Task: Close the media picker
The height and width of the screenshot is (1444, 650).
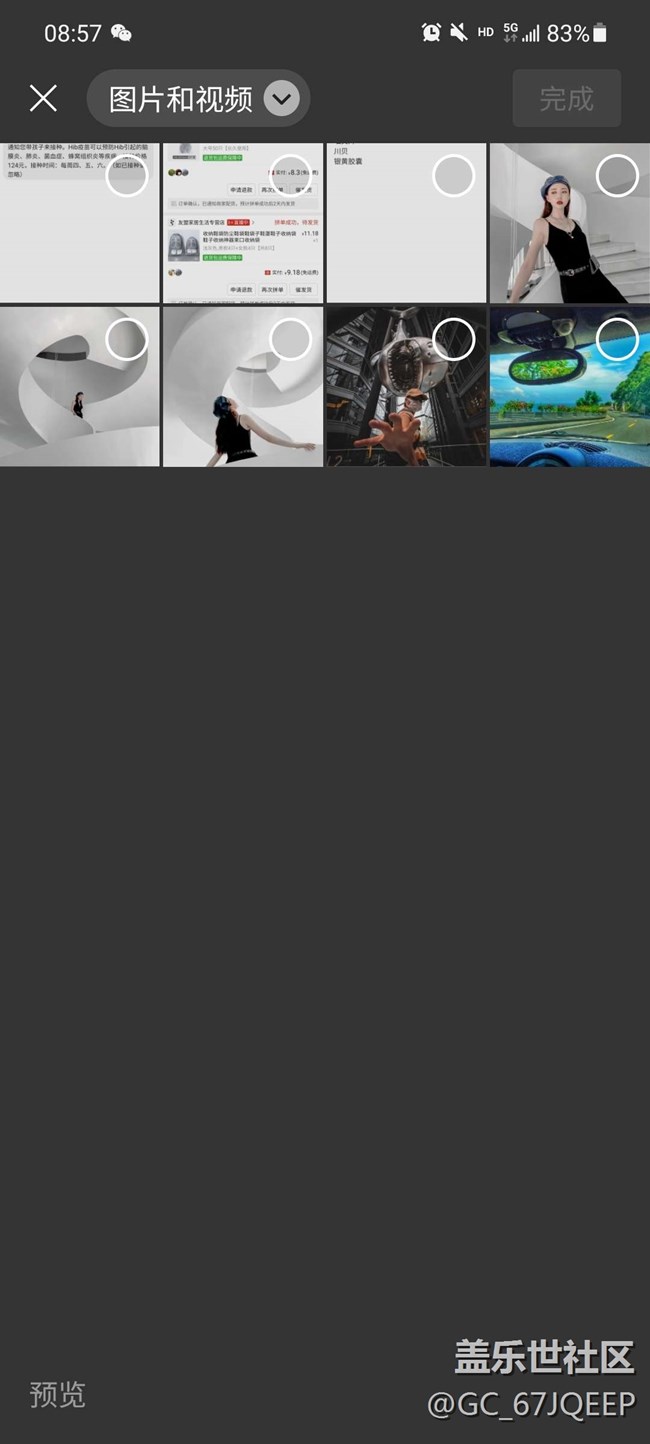Action: coord(43,98)
